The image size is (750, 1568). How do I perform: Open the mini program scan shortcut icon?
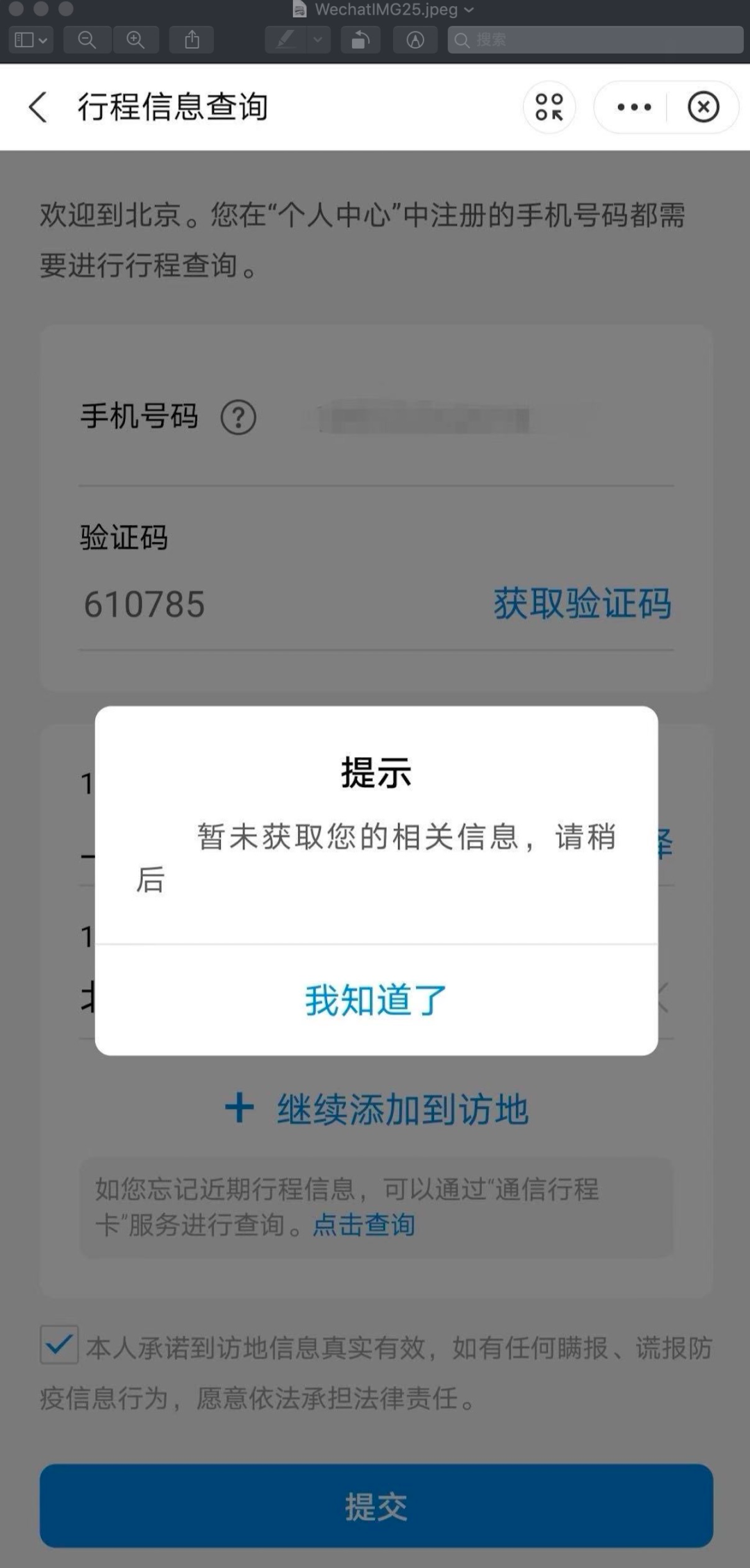tap(549, 107)
